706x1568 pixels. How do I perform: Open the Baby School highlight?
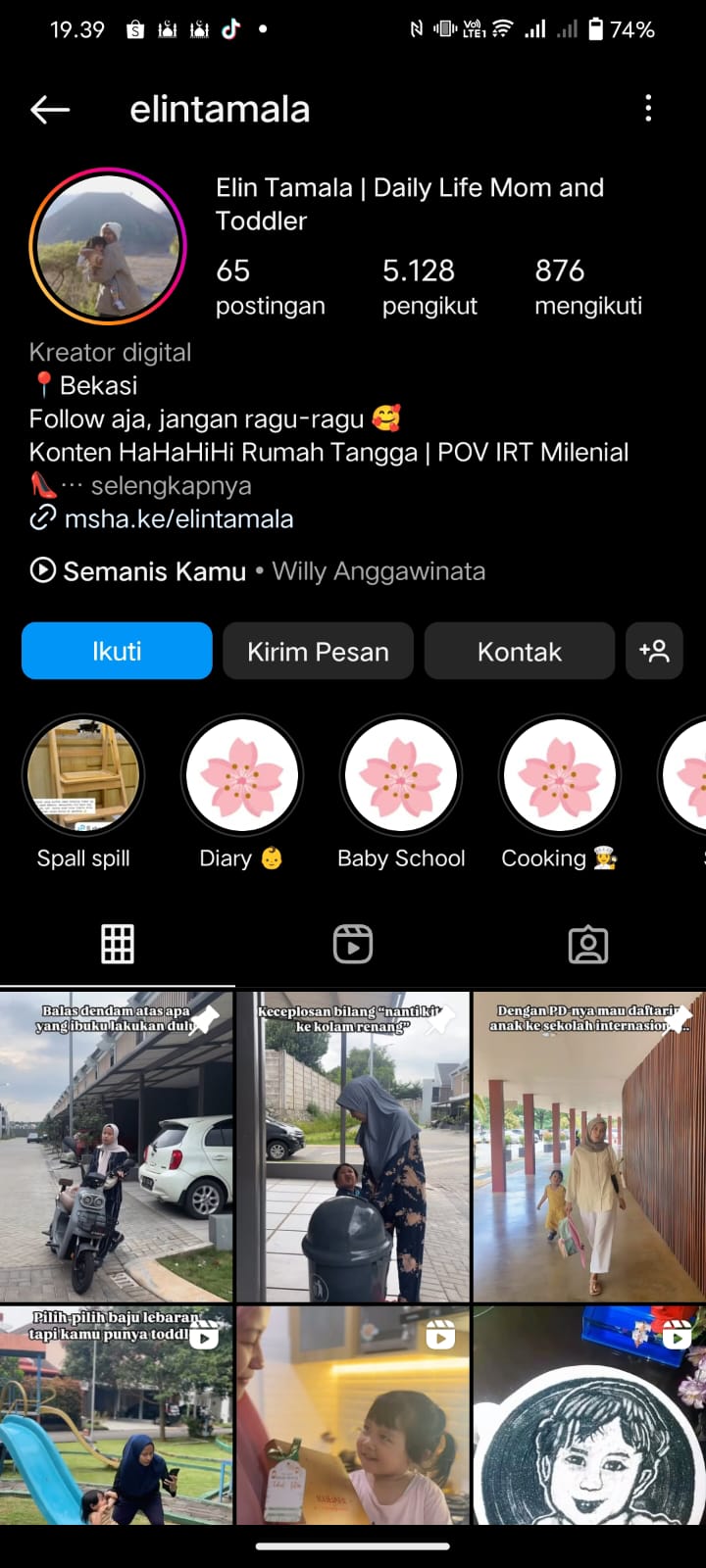[x=401, y=776]
